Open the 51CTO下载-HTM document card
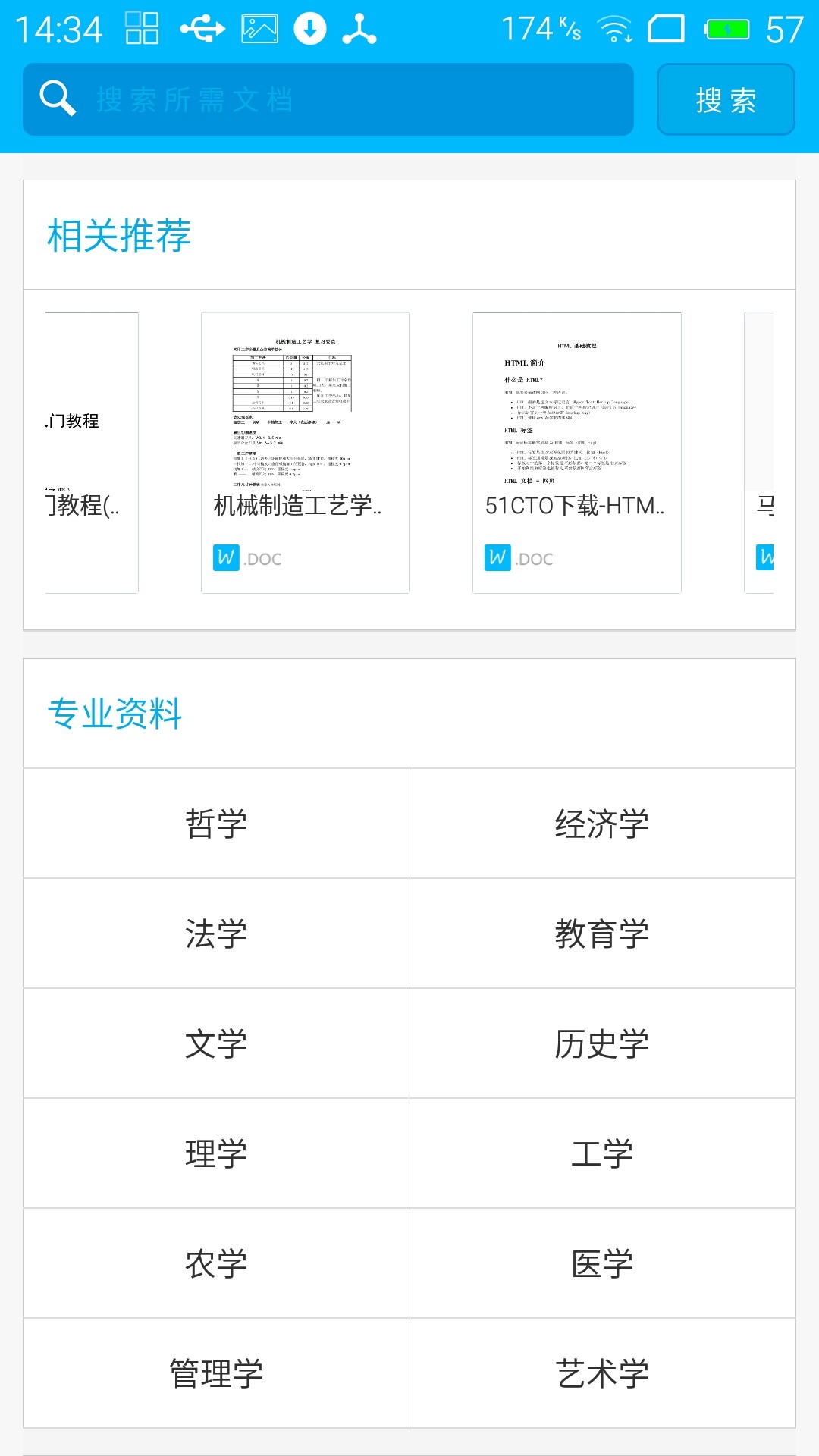The width and height of the screenshot is (819, 1456). (577, 453)
